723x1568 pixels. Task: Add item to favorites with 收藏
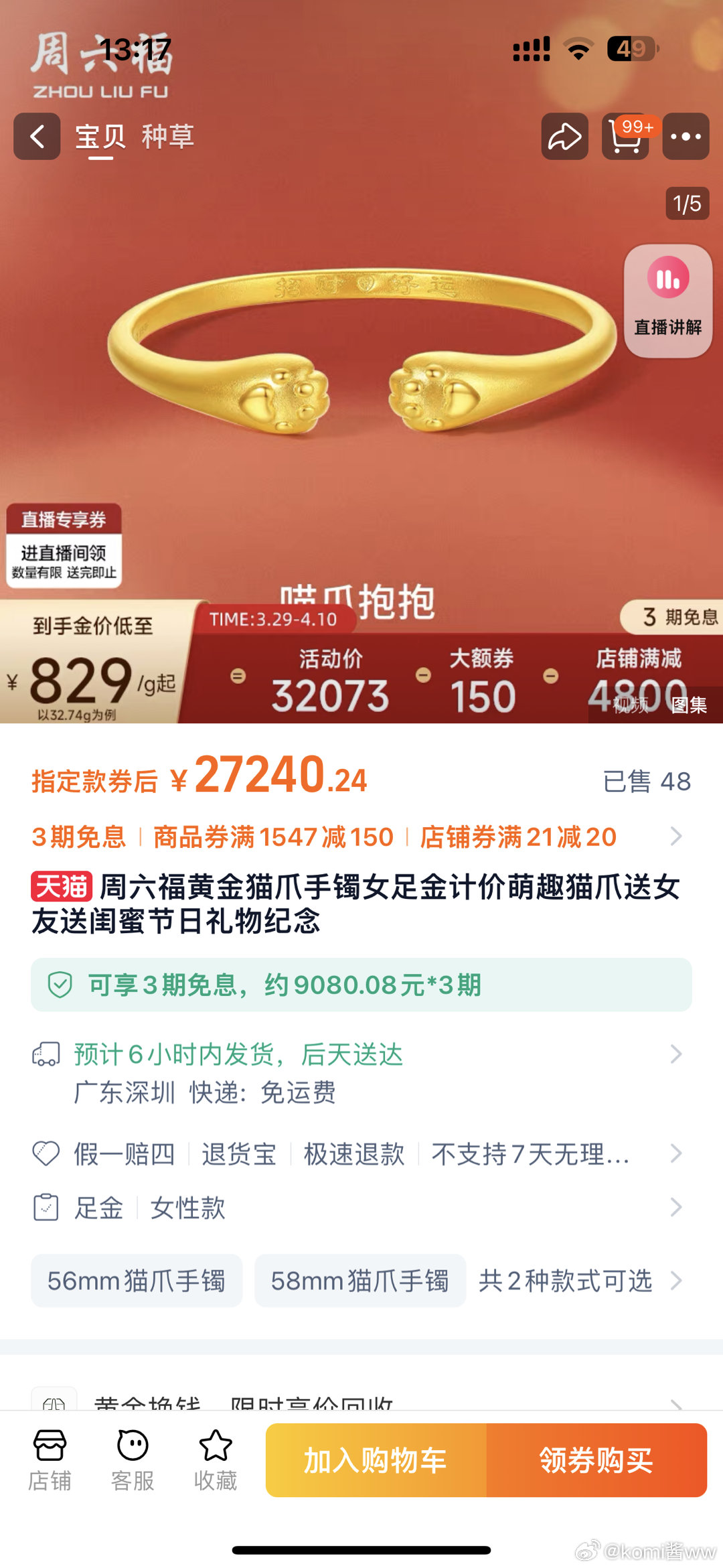pos(216,1460)
